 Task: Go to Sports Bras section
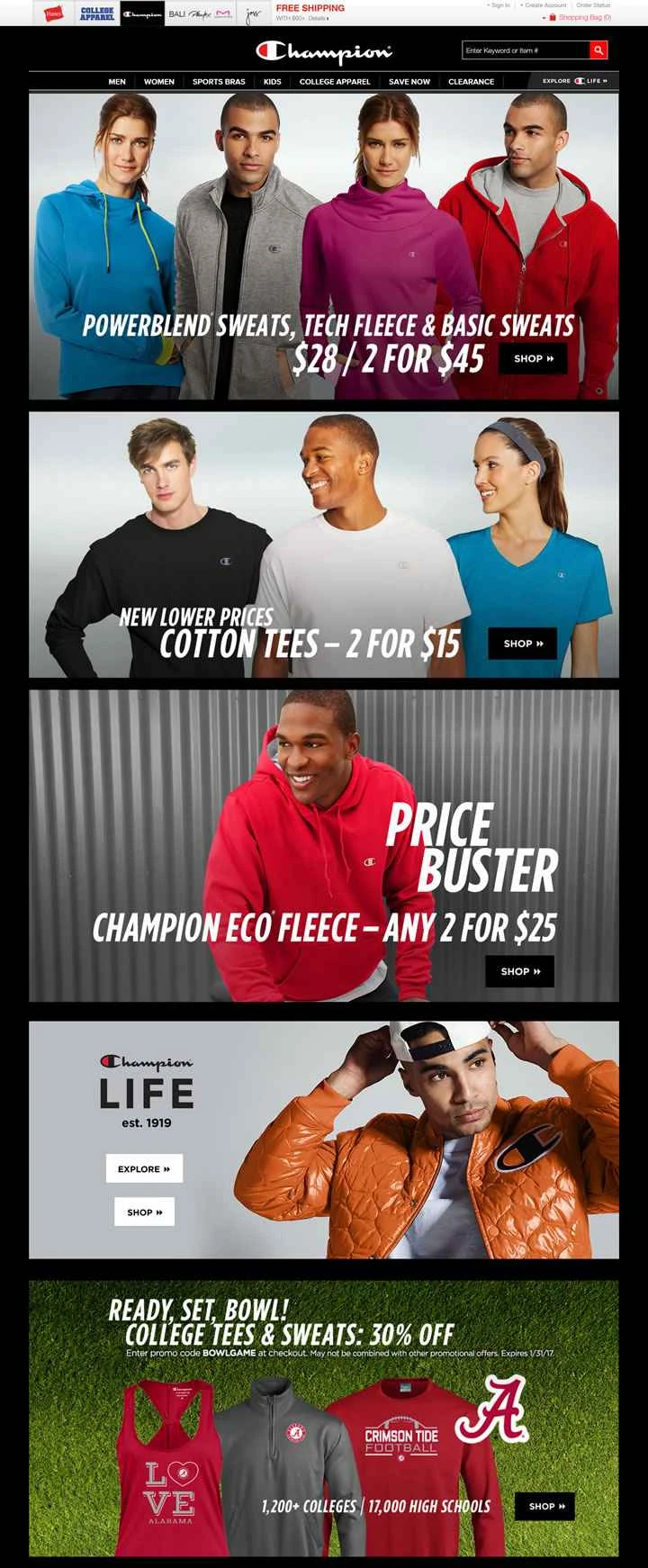(x=219, y=82)
